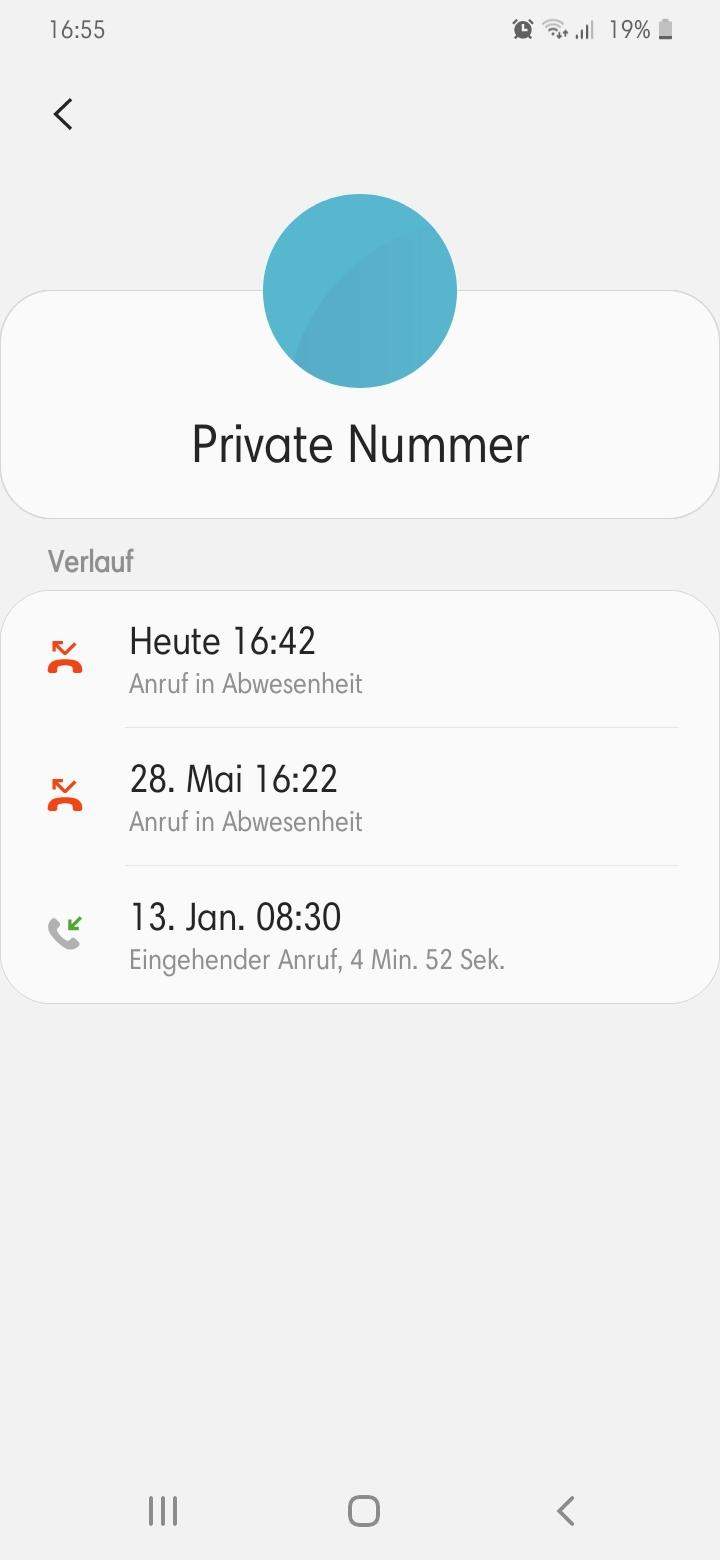Viewport: 720px width, 1560px height.
Task: Open the 13. Jan. 08:30 call details
Action: [x=234, y=916]
